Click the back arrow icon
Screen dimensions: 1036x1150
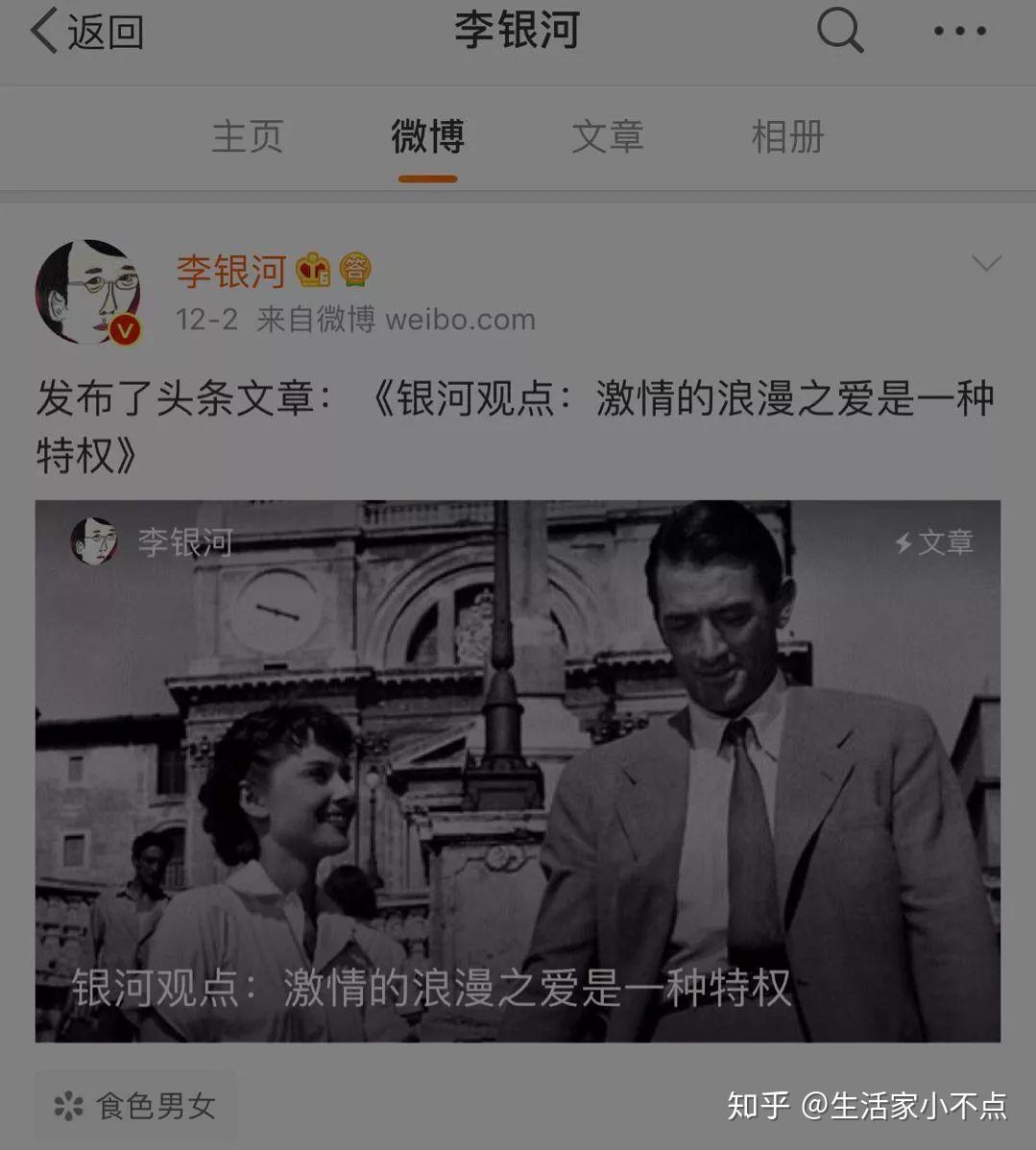tap(40, 29)
